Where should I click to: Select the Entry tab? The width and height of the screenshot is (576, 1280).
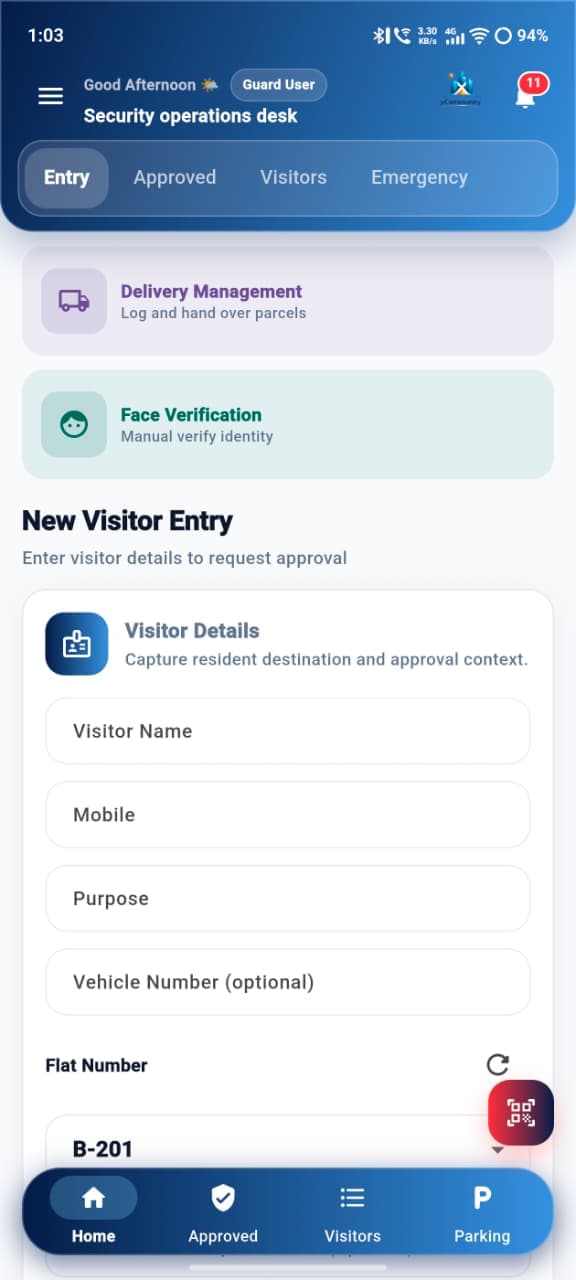66,178
